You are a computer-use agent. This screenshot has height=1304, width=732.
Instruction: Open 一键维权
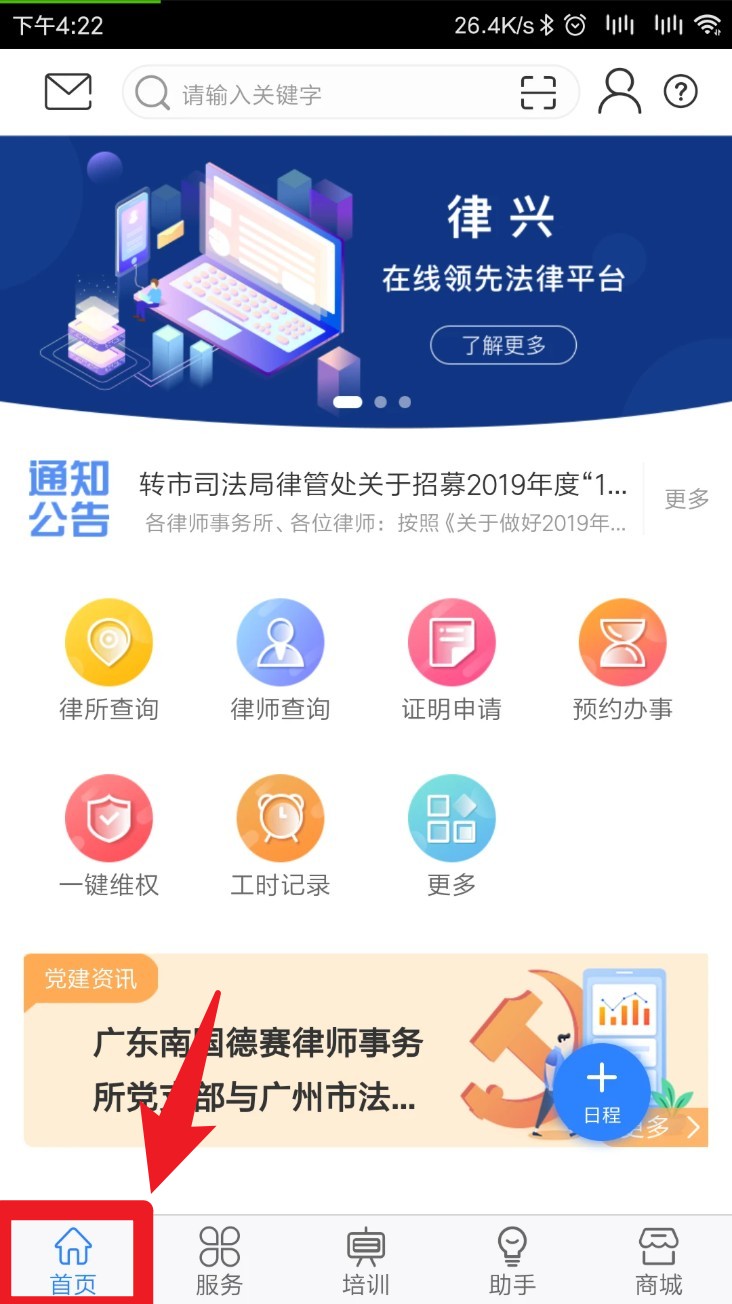(109, 835)
